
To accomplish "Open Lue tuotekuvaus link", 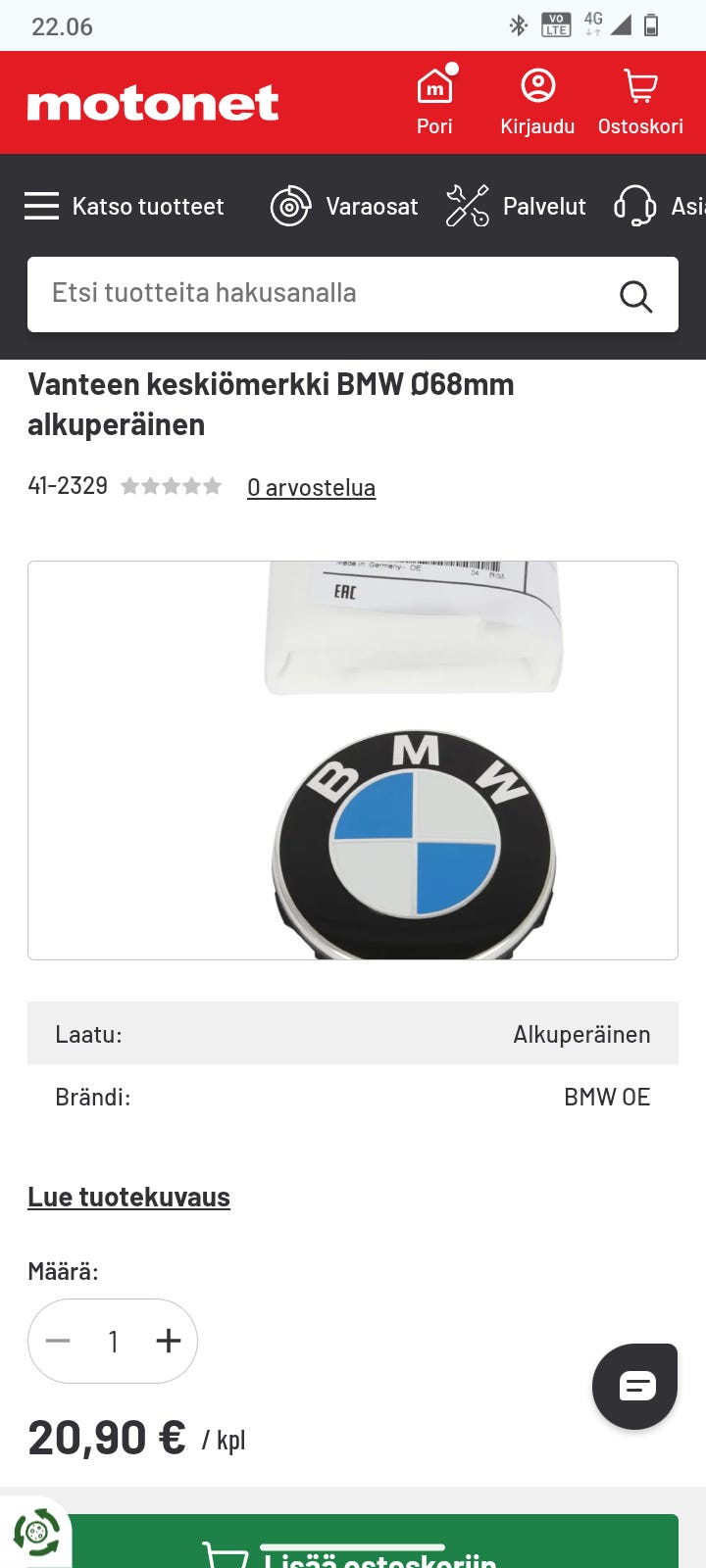I will [x=128, y=1197].
